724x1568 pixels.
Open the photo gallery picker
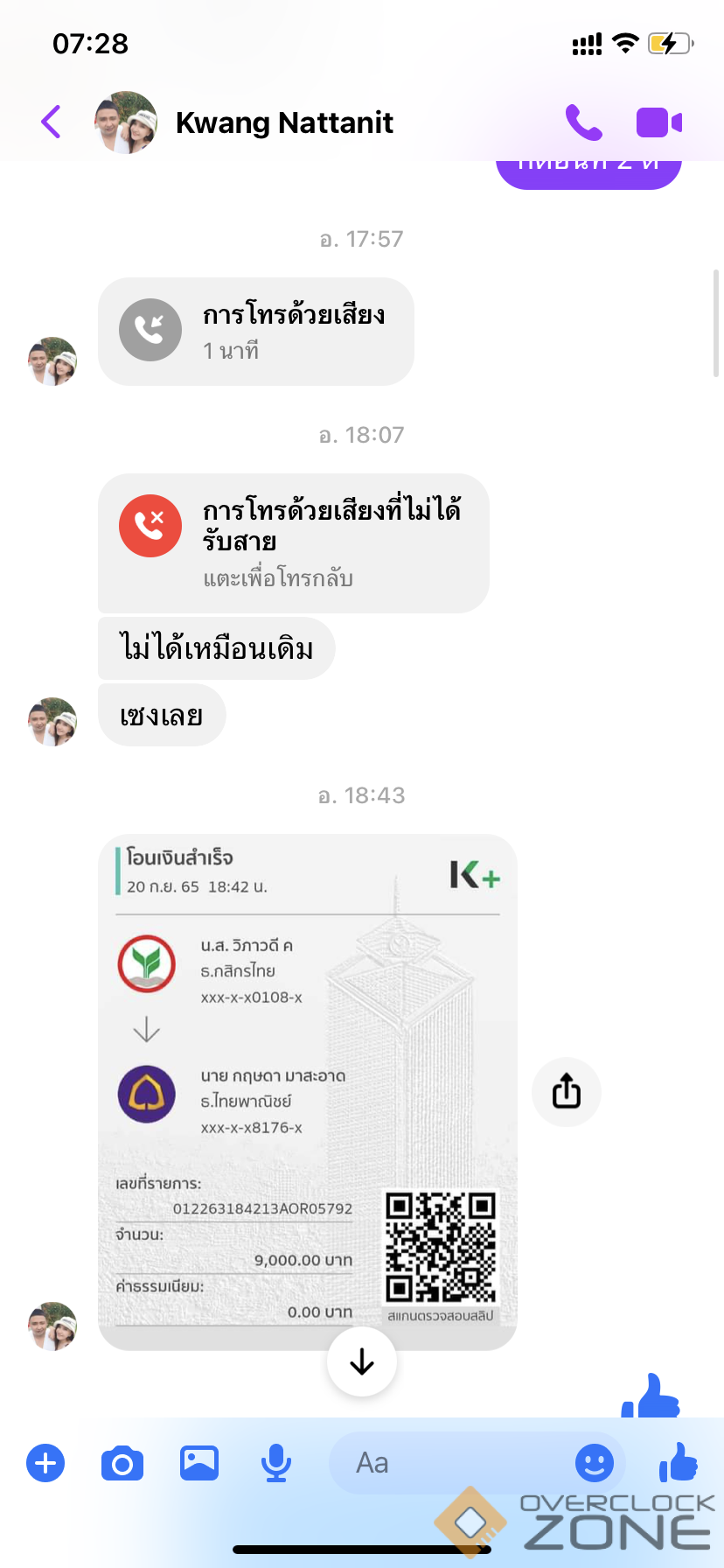point(199,1463)
